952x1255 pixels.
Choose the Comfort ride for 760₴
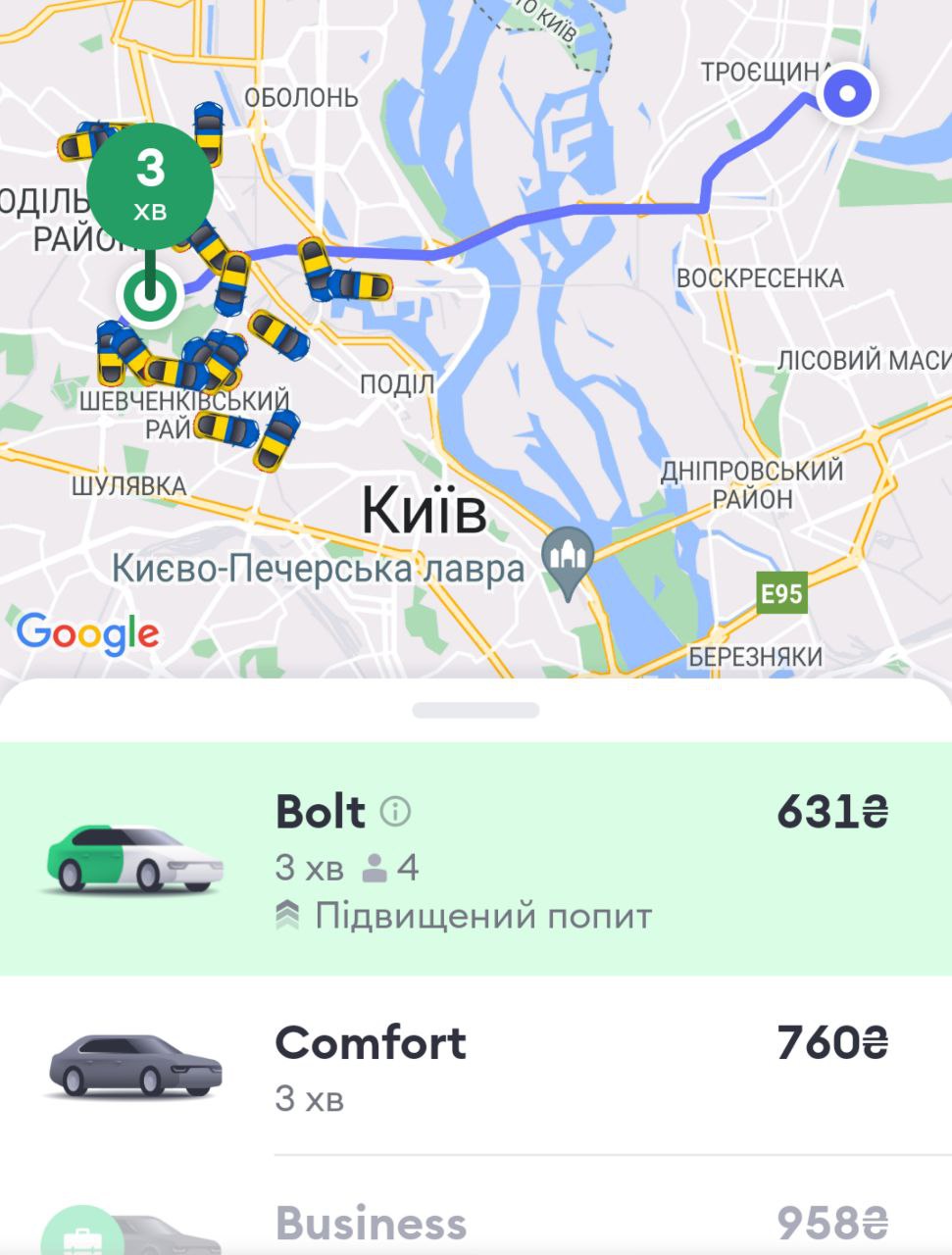tap(476, 1067)
